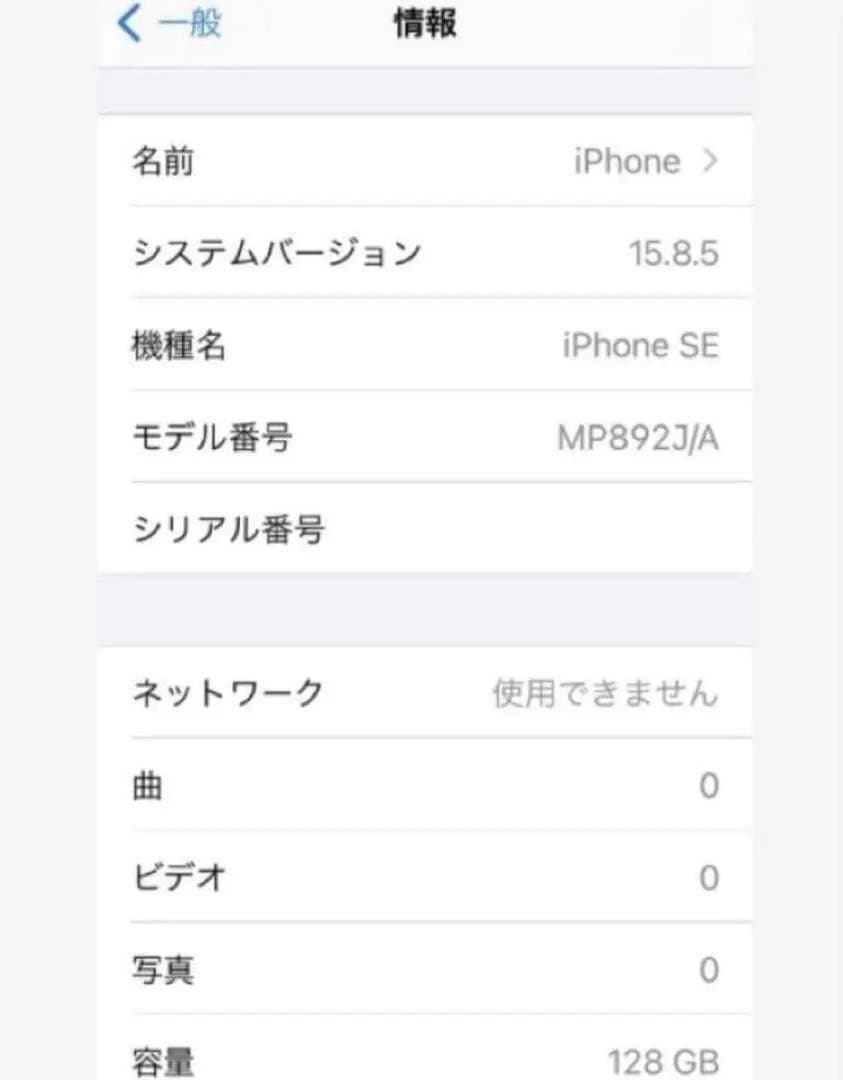The height and width of the screenshot is (1080, 843).
Task: Tap the 機種名 iPhone SE row
Action: pyautogui.click(x=420, y=346)
